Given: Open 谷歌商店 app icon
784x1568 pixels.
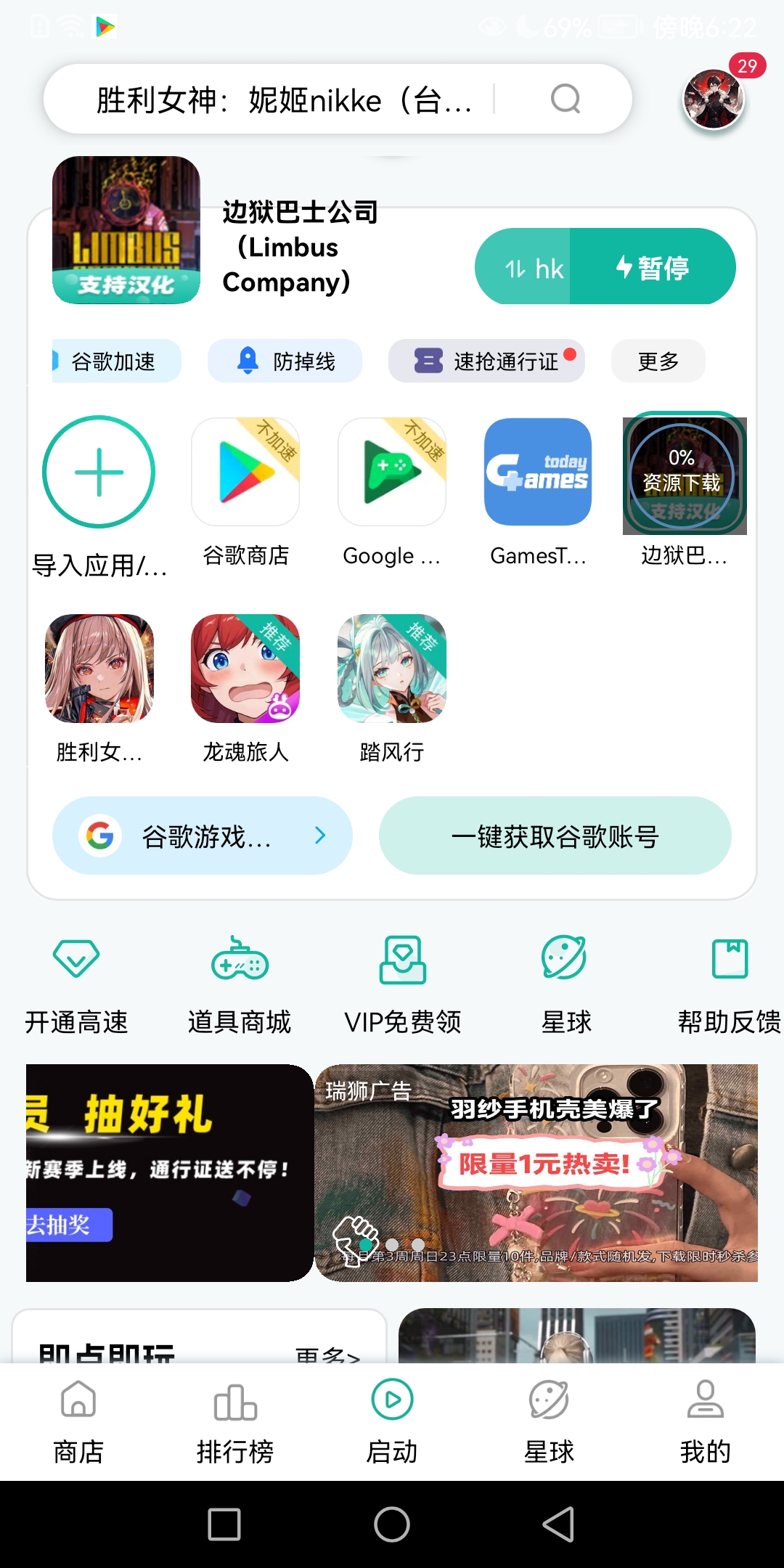Looking at the screenshot, I should tap(245, 473).
